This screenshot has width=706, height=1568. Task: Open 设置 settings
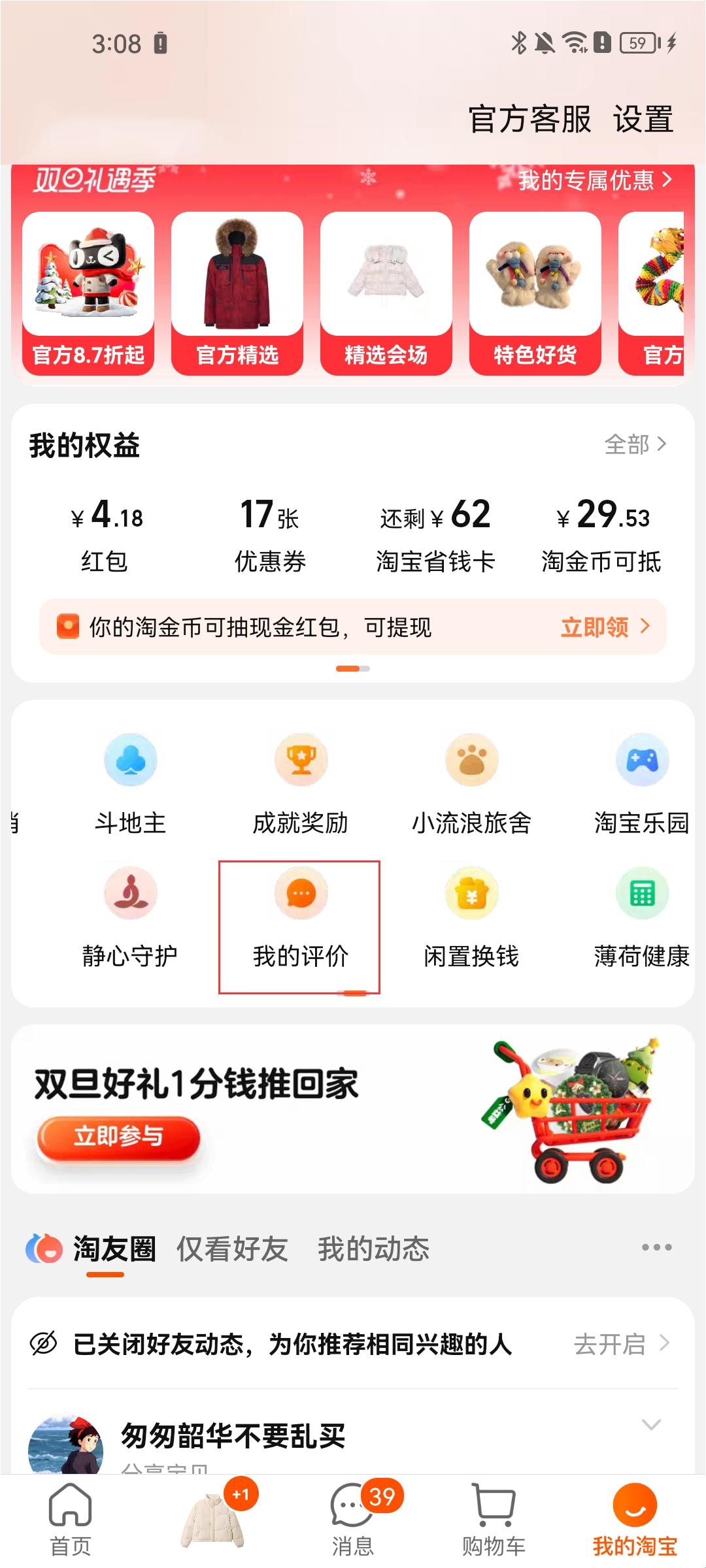[643, 120]
